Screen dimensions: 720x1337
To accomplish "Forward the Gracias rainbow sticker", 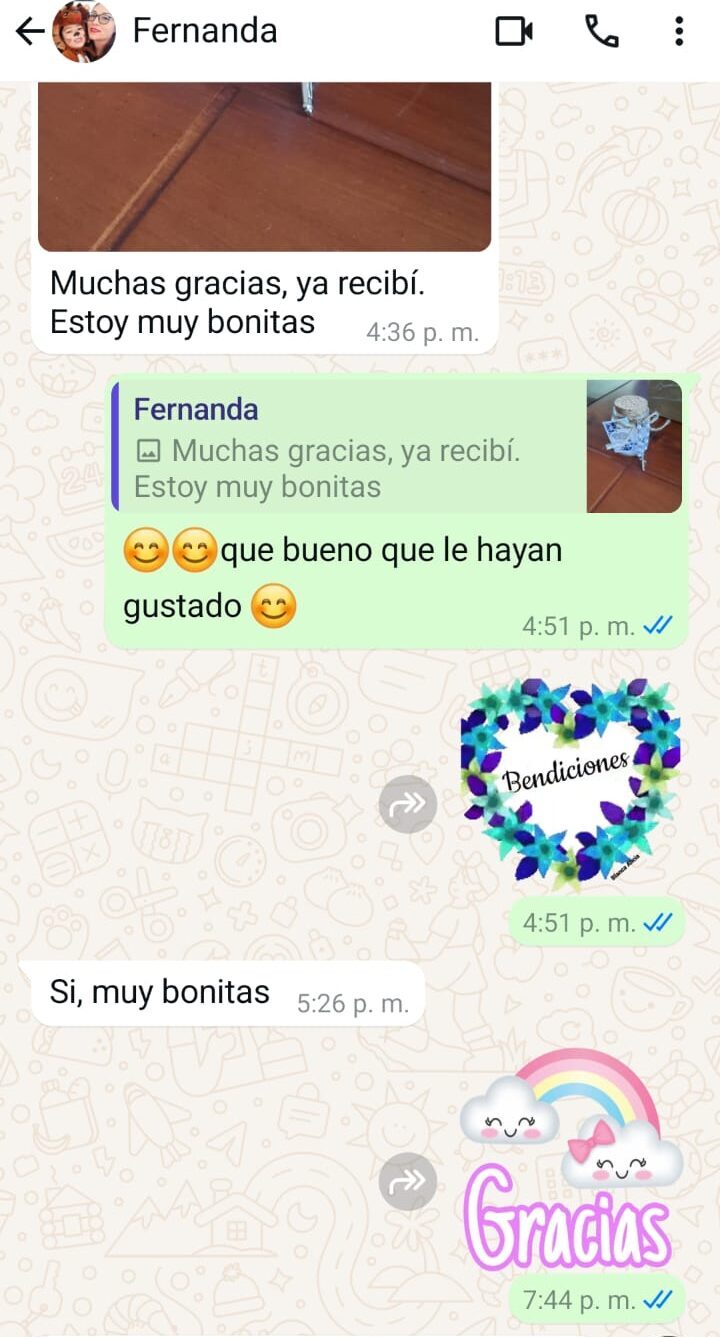I will pos(408,1181).
